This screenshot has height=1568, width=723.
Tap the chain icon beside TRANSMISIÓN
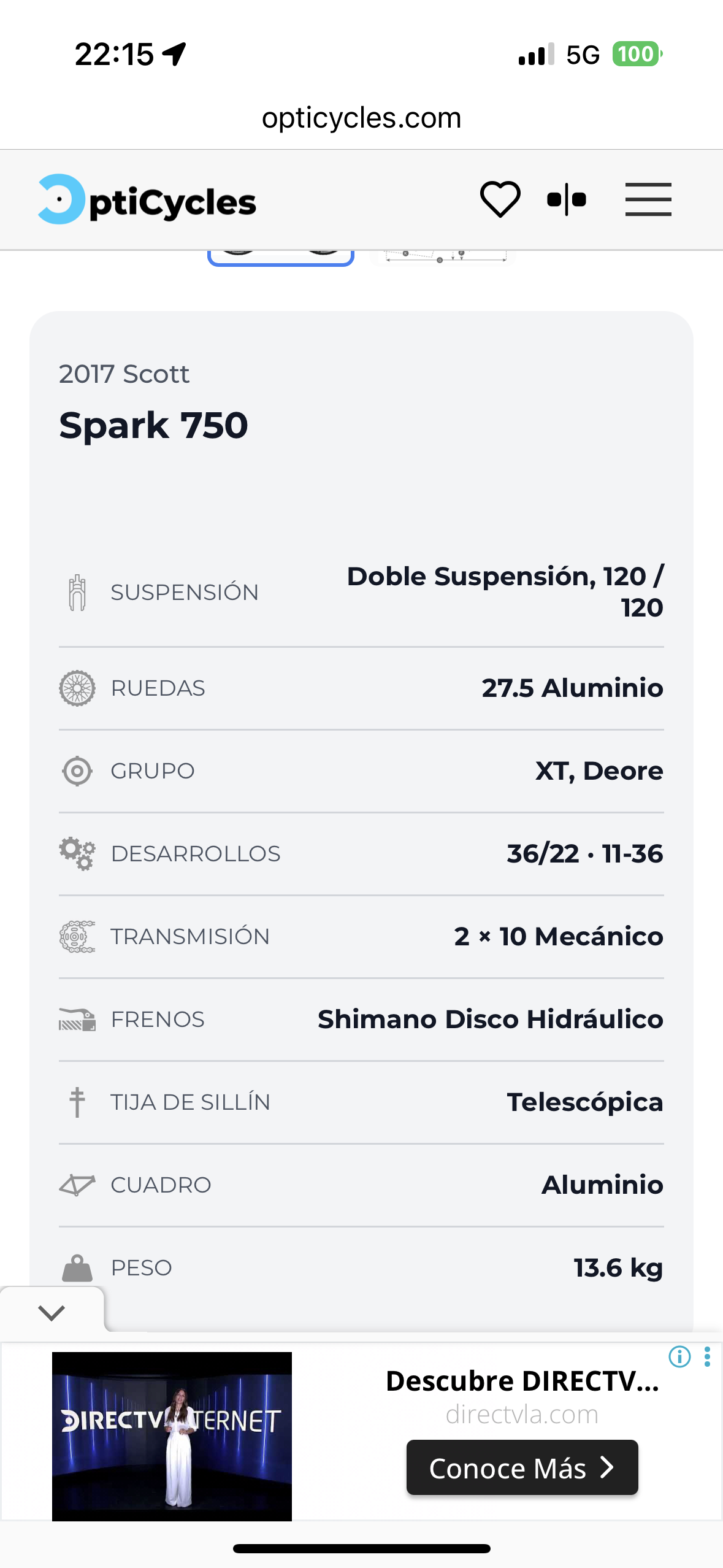coord(76,936)
